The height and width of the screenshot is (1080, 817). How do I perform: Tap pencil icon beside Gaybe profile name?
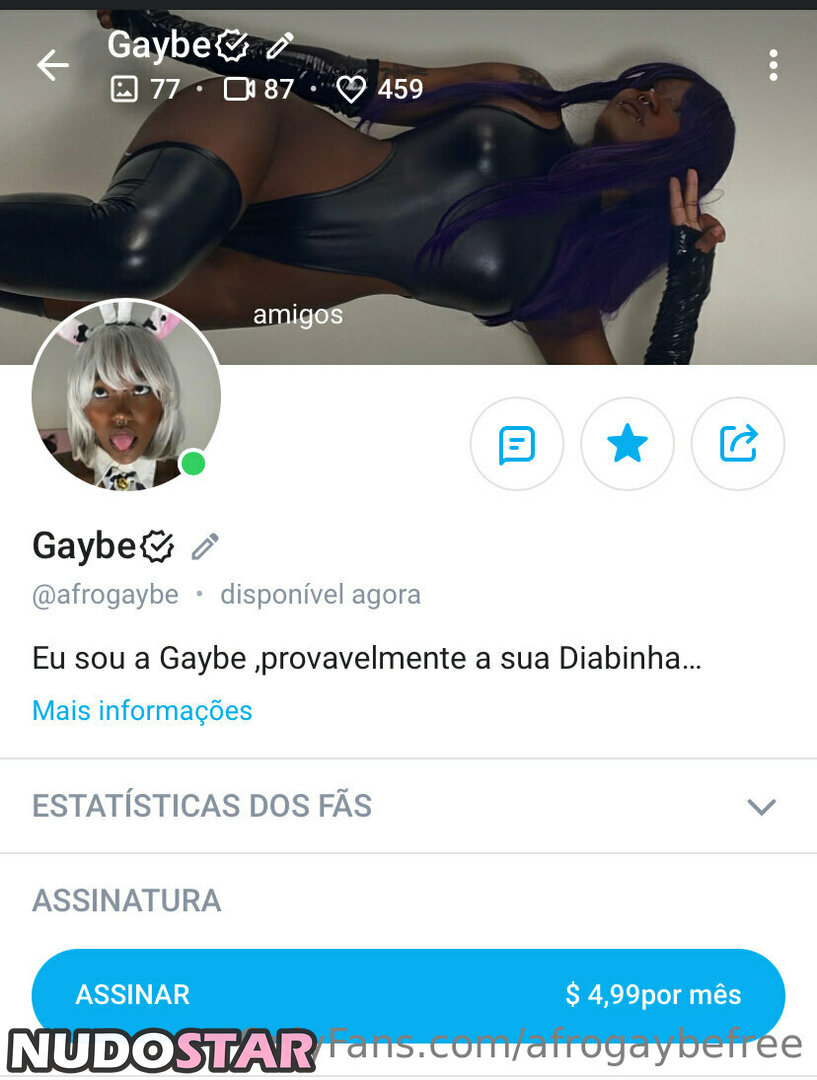click(x=205, y=546)
